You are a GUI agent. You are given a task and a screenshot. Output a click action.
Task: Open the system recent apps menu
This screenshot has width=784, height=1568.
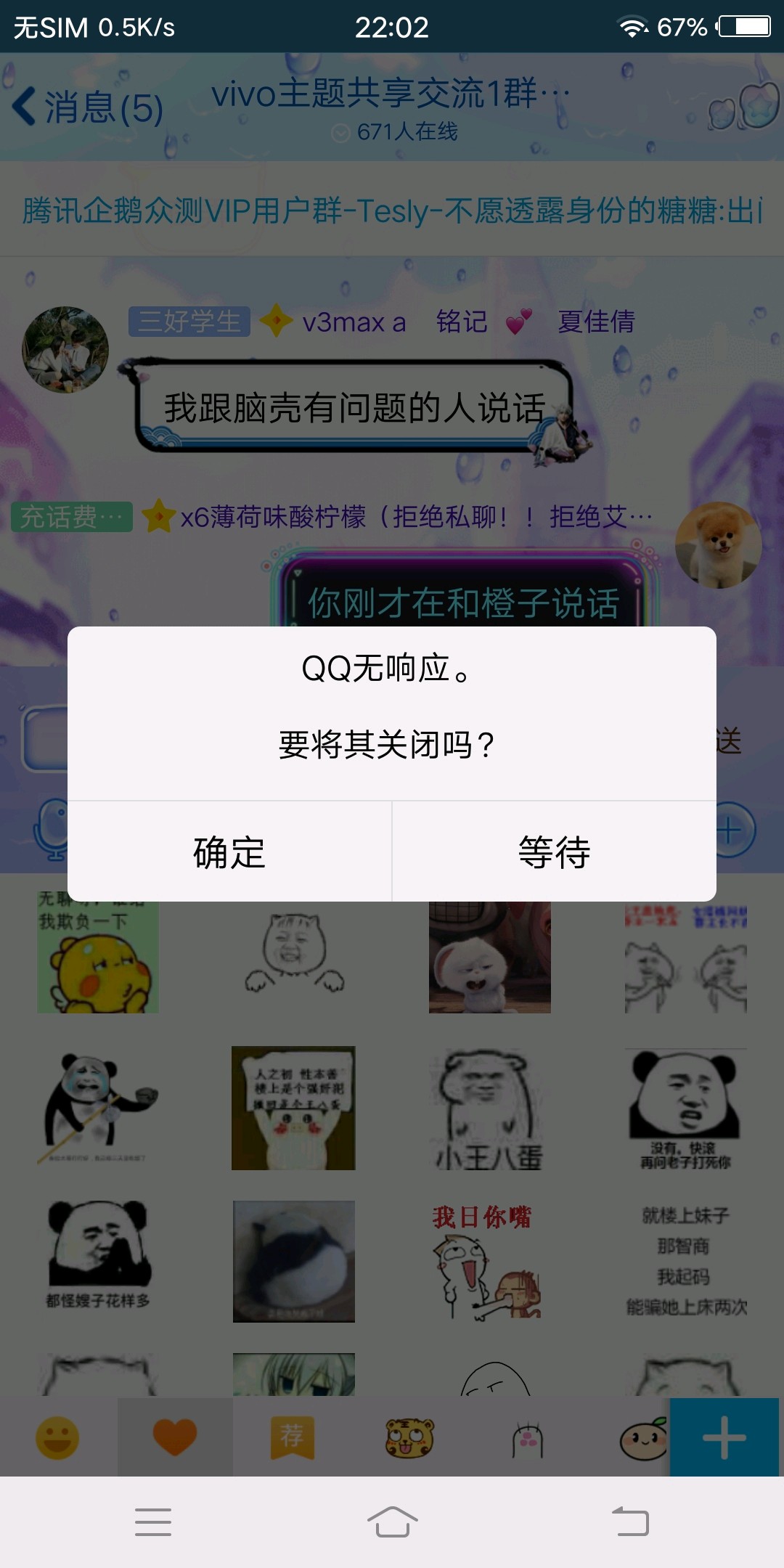pyautogui.click(x=153, y=1522)
